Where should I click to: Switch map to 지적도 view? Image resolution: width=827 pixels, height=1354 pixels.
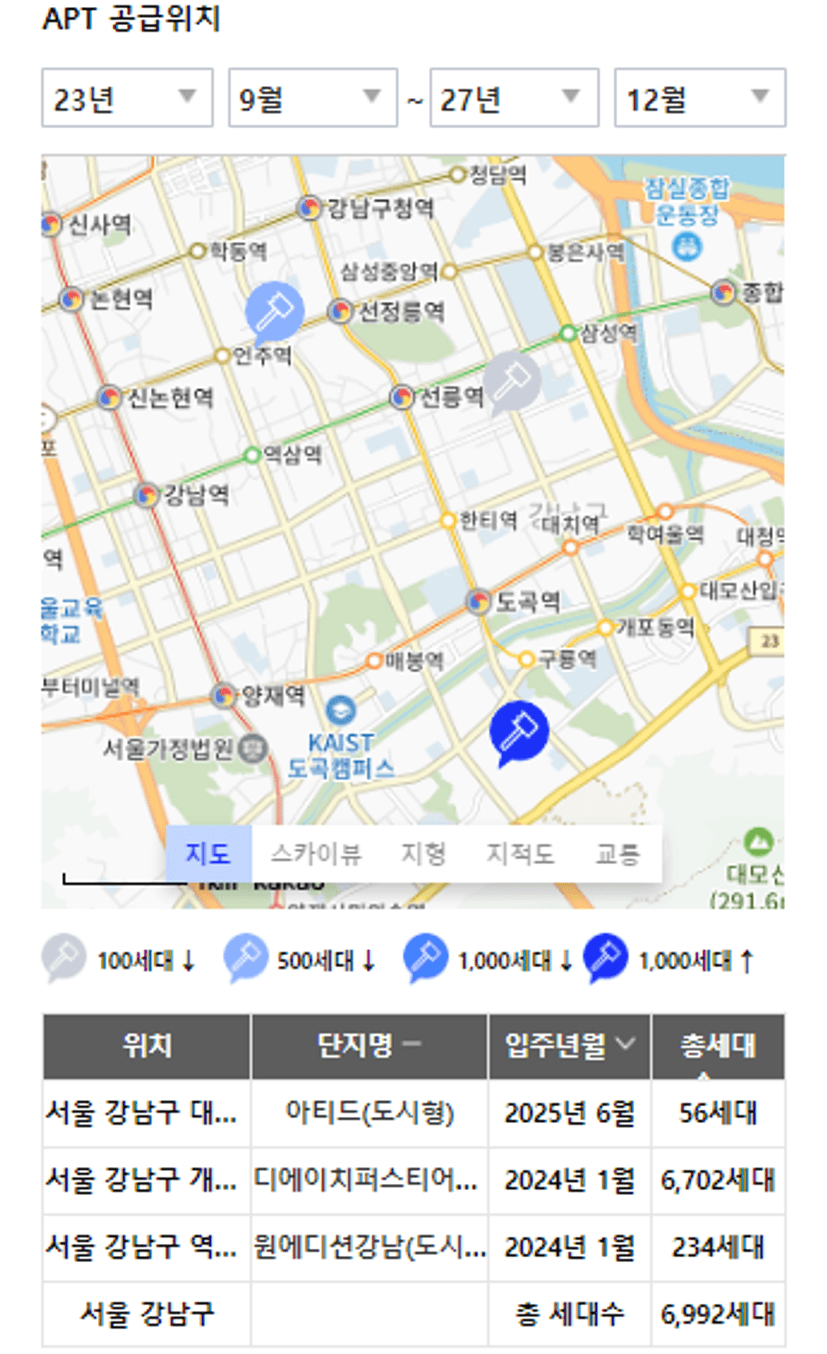tap(520, 854)
